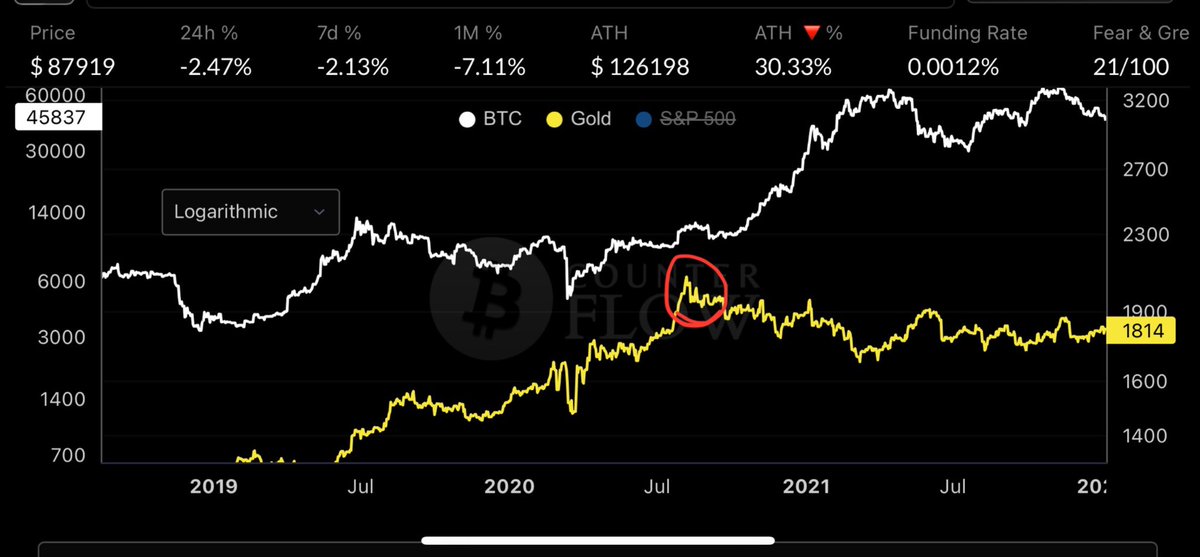Toggle the BTC series in legend
Screen dimensions: 1200x557
490,120
